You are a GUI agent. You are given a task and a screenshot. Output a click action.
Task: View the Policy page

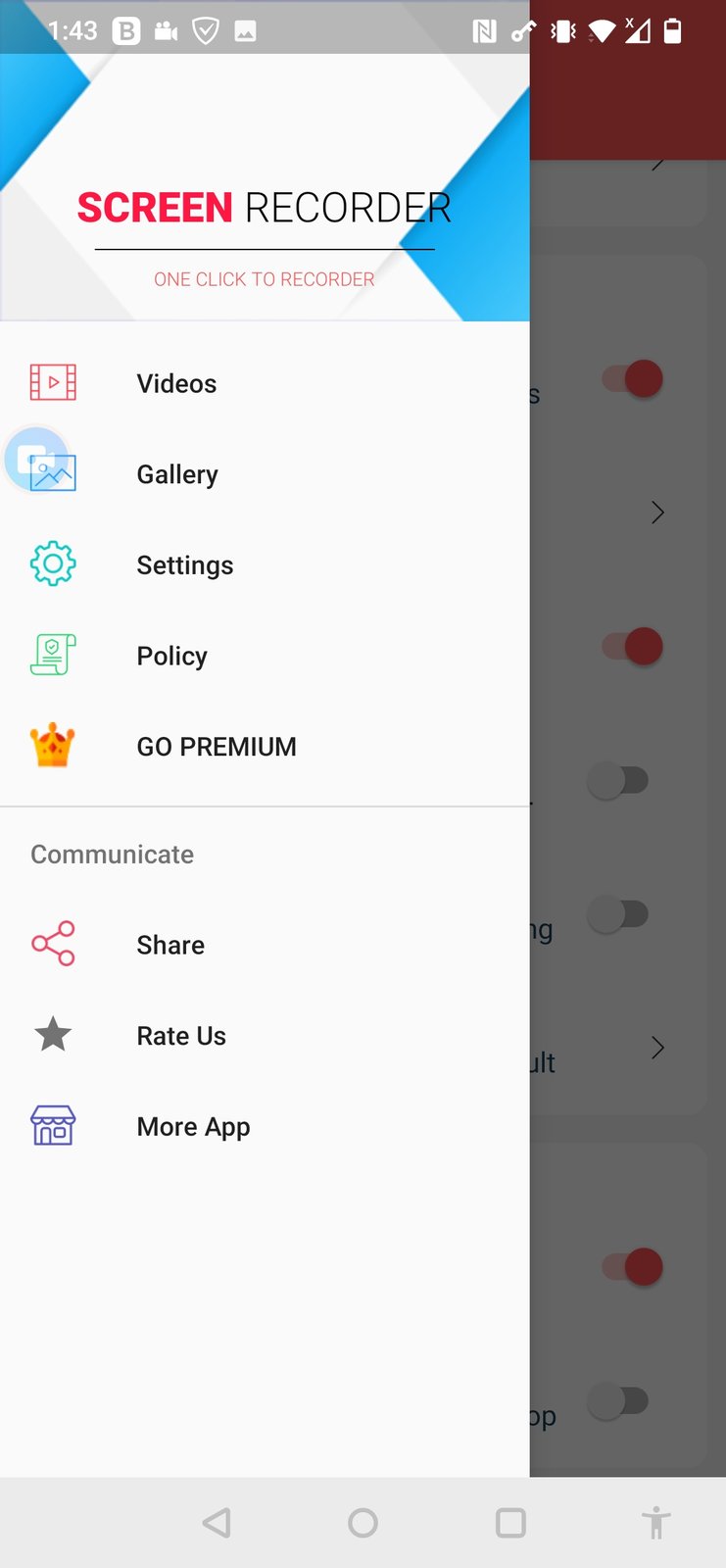click(171, 656)
